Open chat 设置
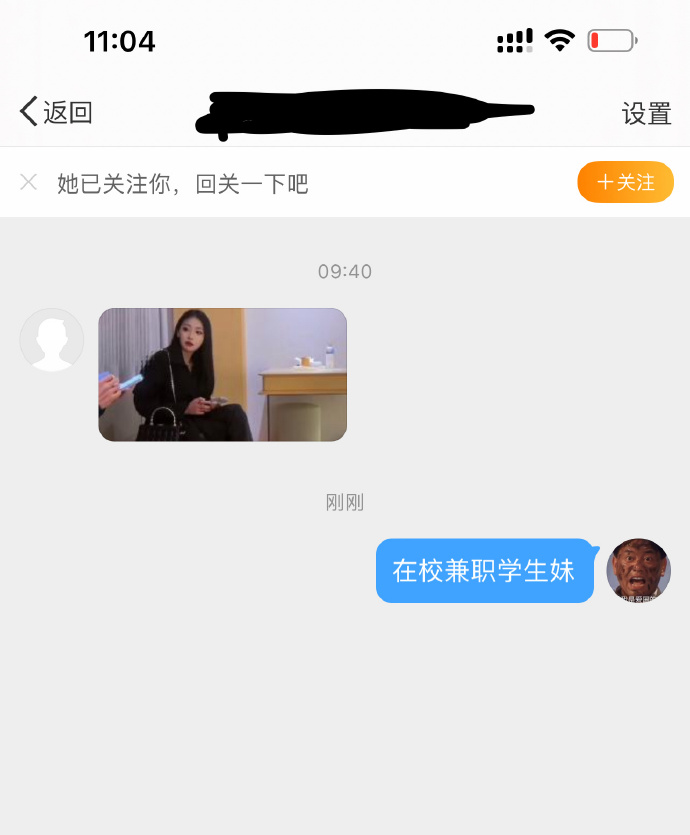690x835 pixels. 646,113
